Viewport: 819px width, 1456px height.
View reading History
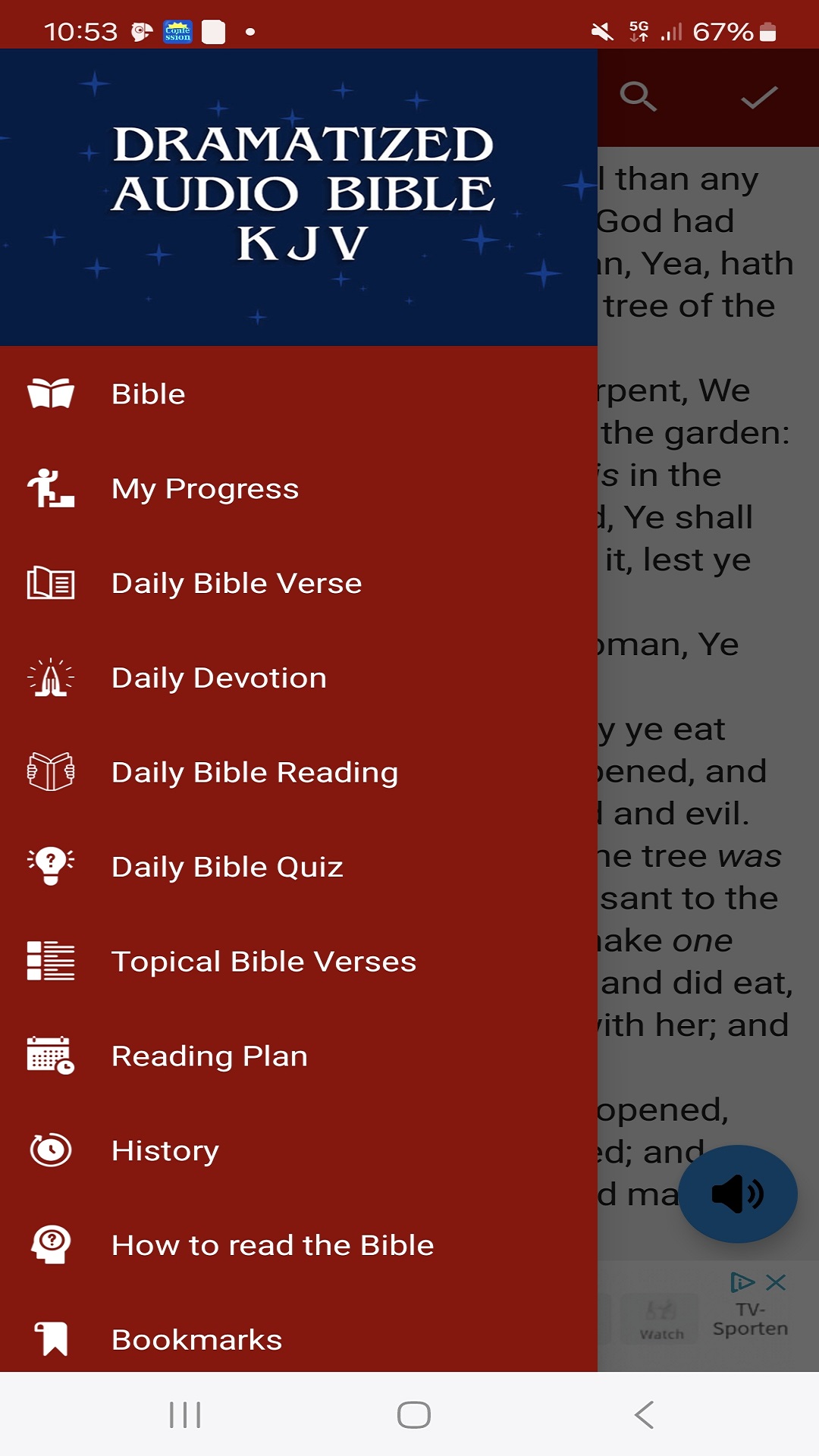(x=165, y=1150)
